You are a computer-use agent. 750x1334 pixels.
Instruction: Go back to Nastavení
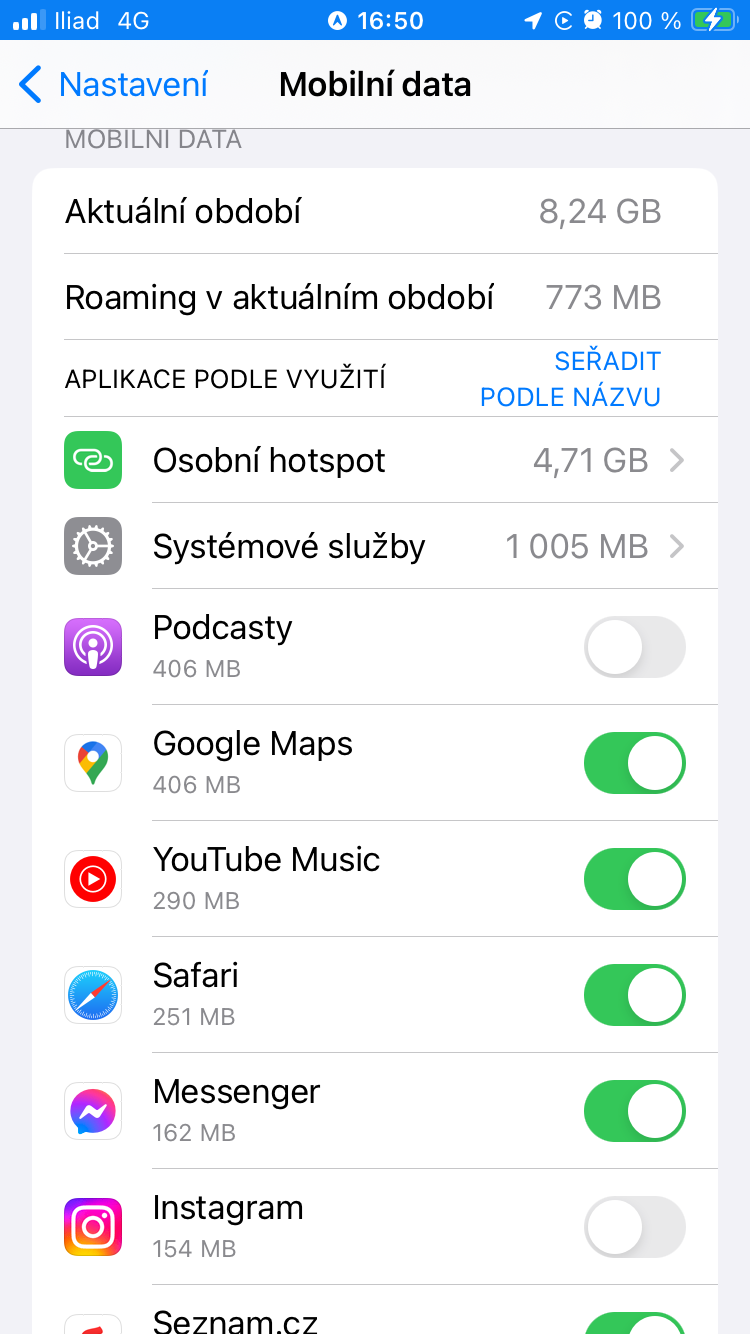[x=113, y=85]
